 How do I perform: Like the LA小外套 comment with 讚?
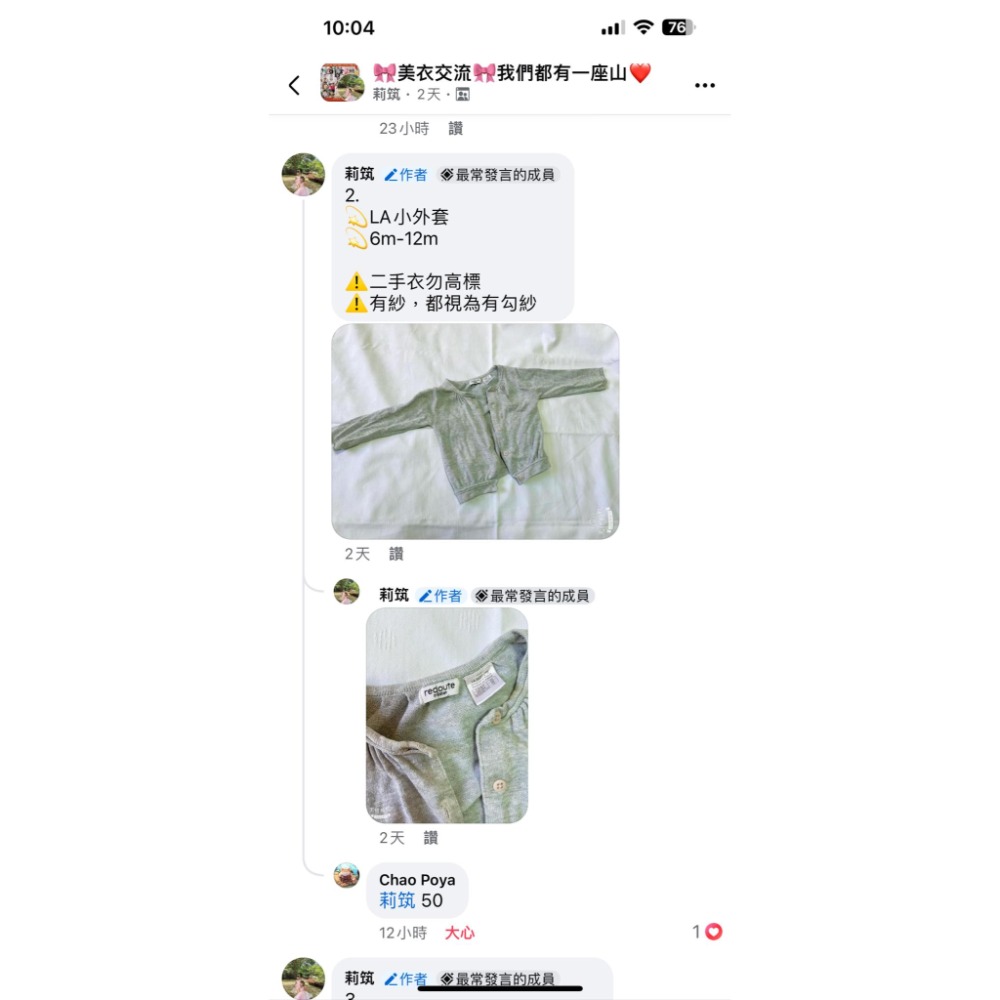[396, 553]
